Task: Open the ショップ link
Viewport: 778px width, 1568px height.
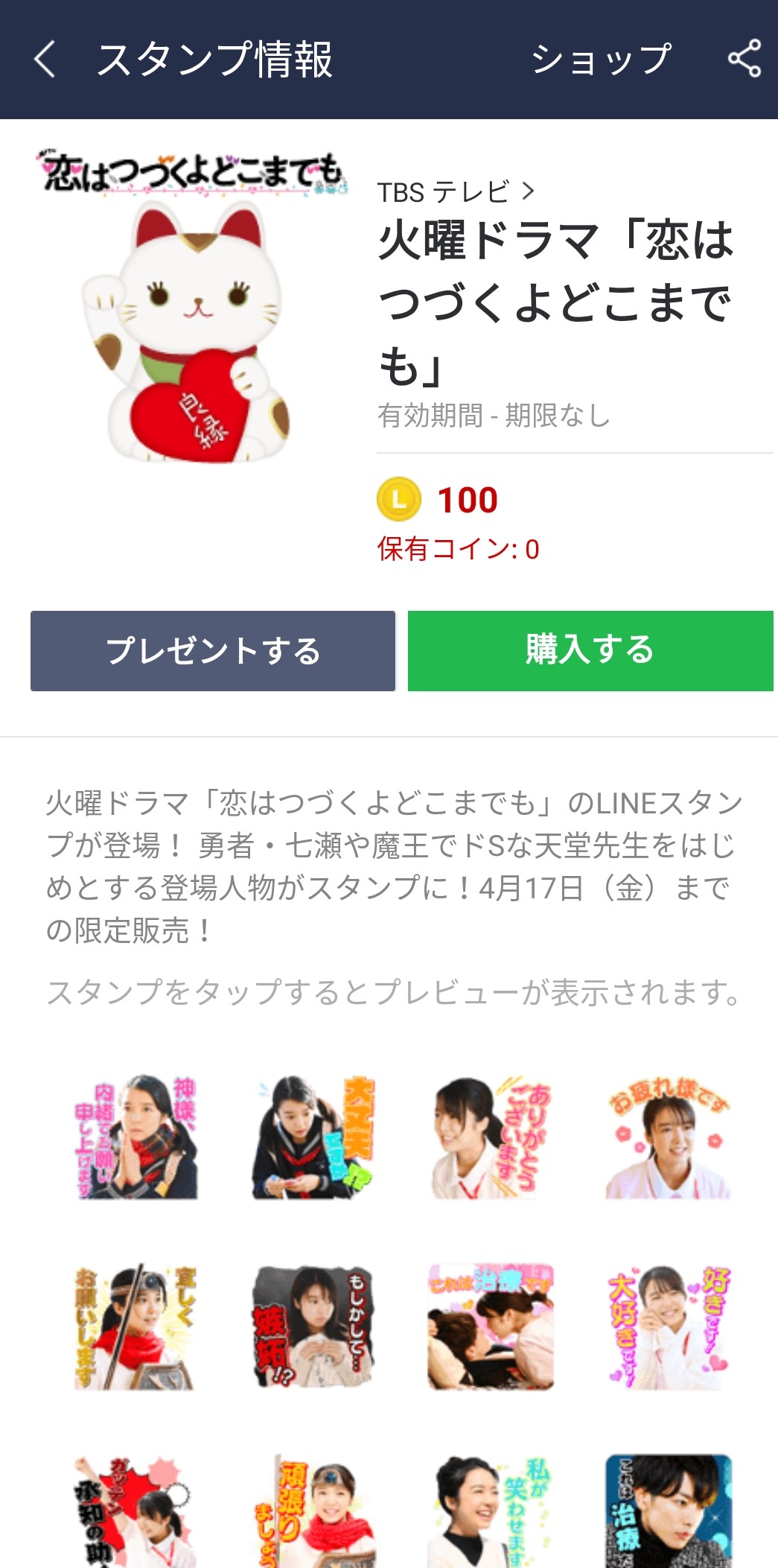Action: tap(601, 59)
